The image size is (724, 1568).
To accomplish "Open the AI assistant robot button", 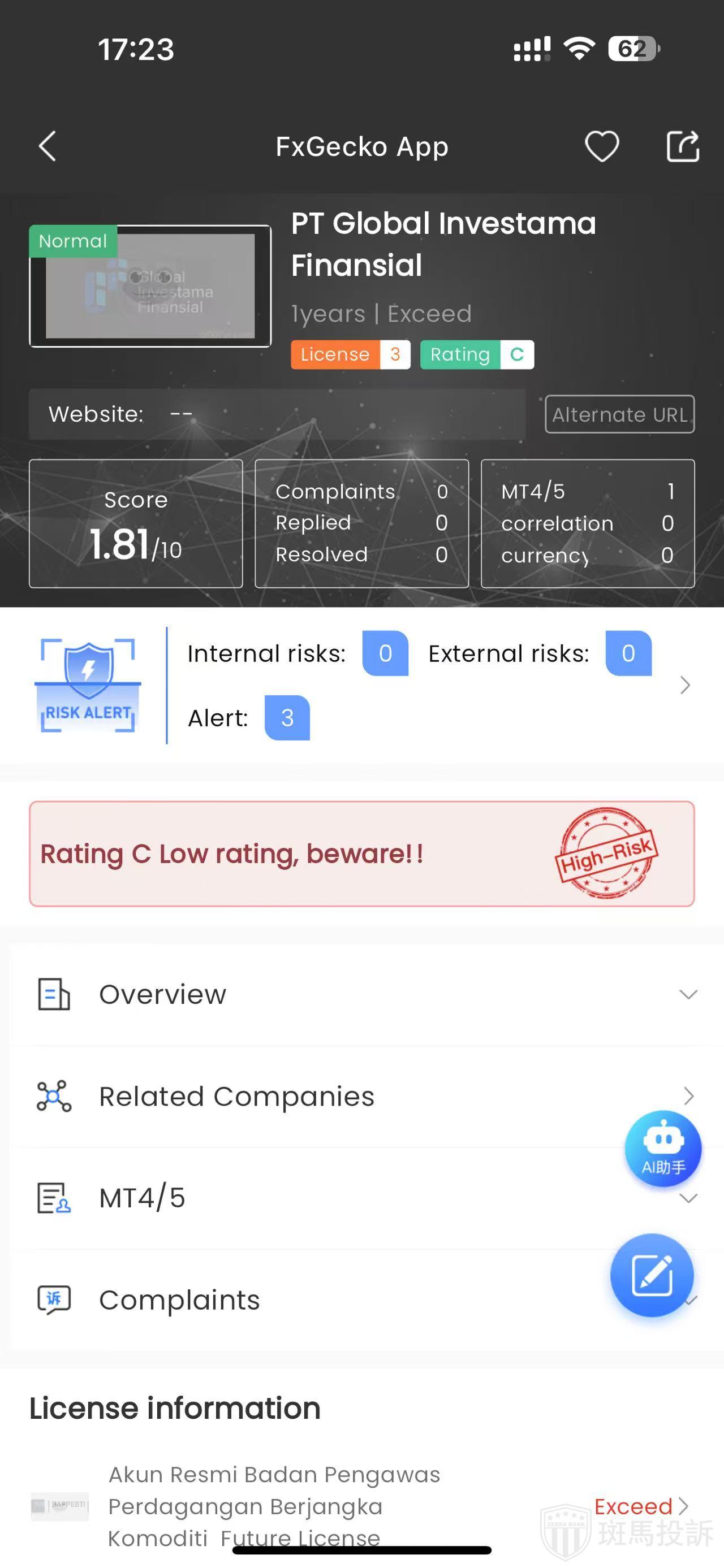I will tap(662, 1149).
